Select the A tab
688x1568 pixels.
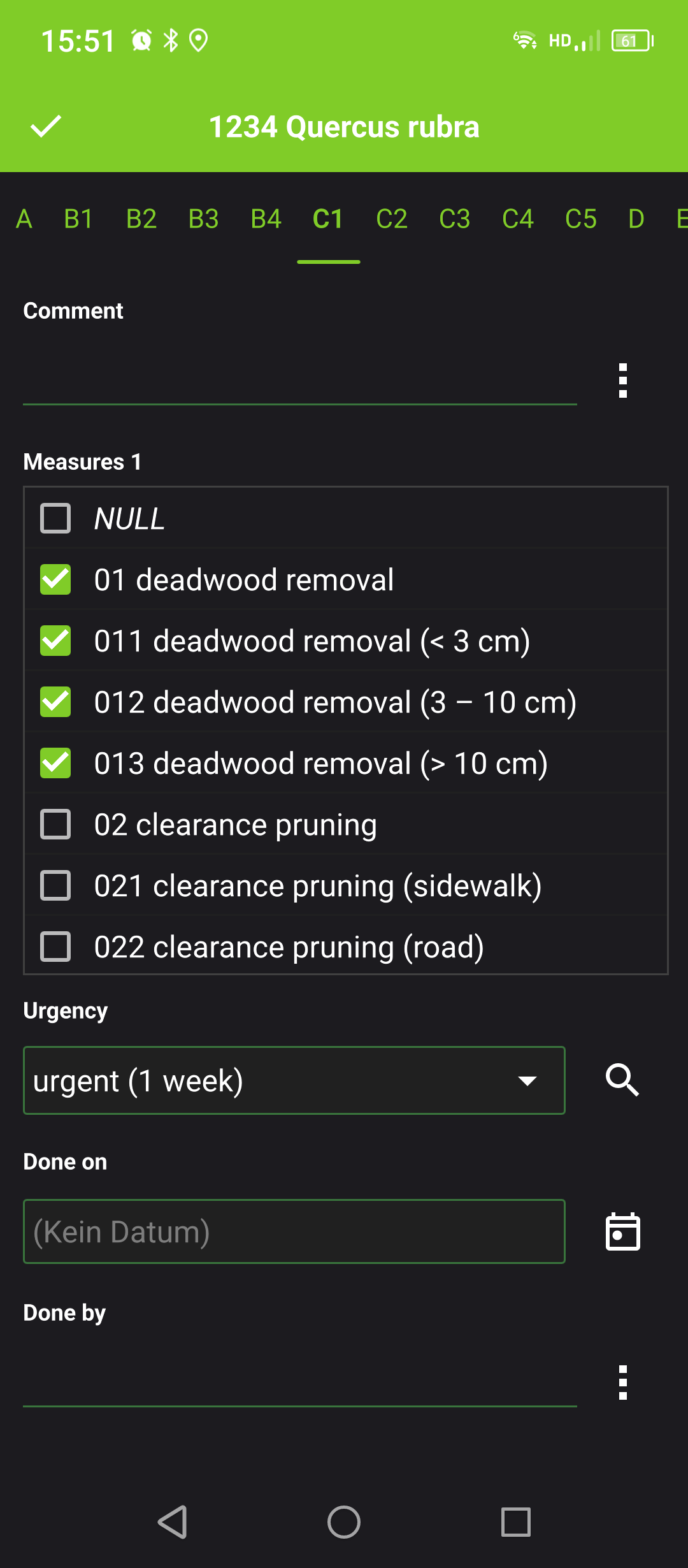(x=24, y=219)
